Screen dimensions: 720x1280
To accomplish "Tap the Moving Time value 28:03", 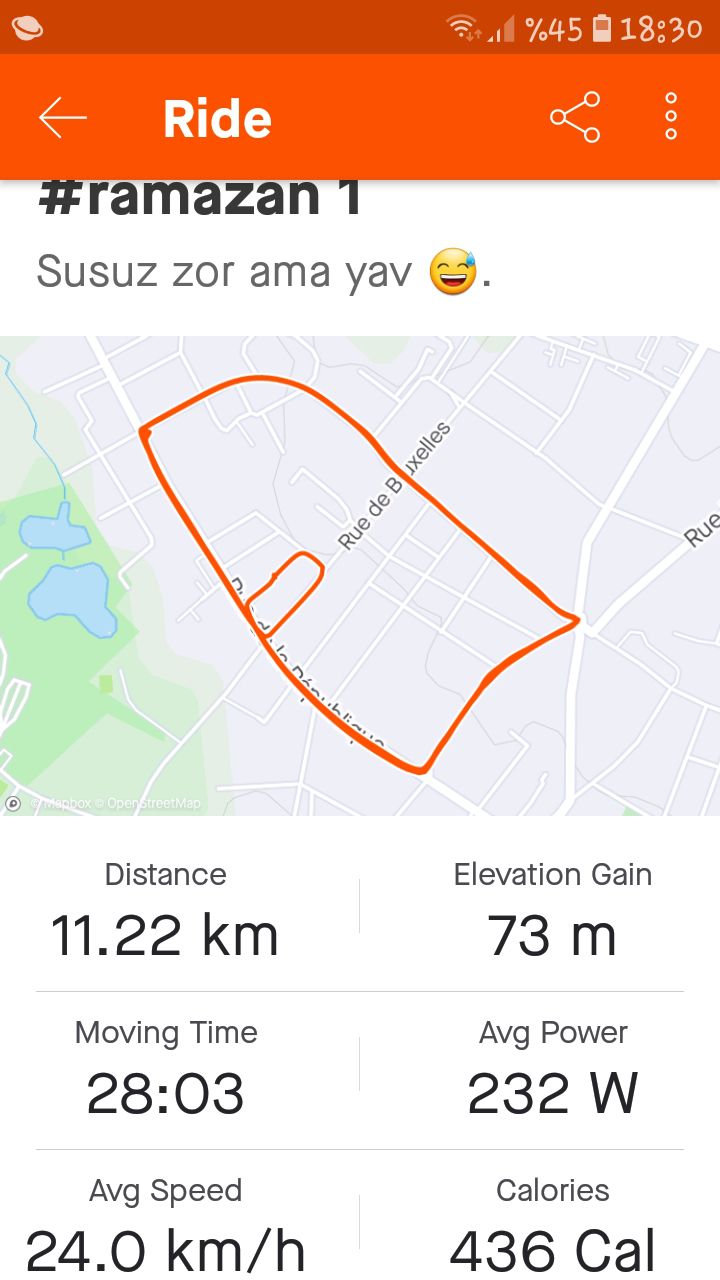I will click(165, 1093).
